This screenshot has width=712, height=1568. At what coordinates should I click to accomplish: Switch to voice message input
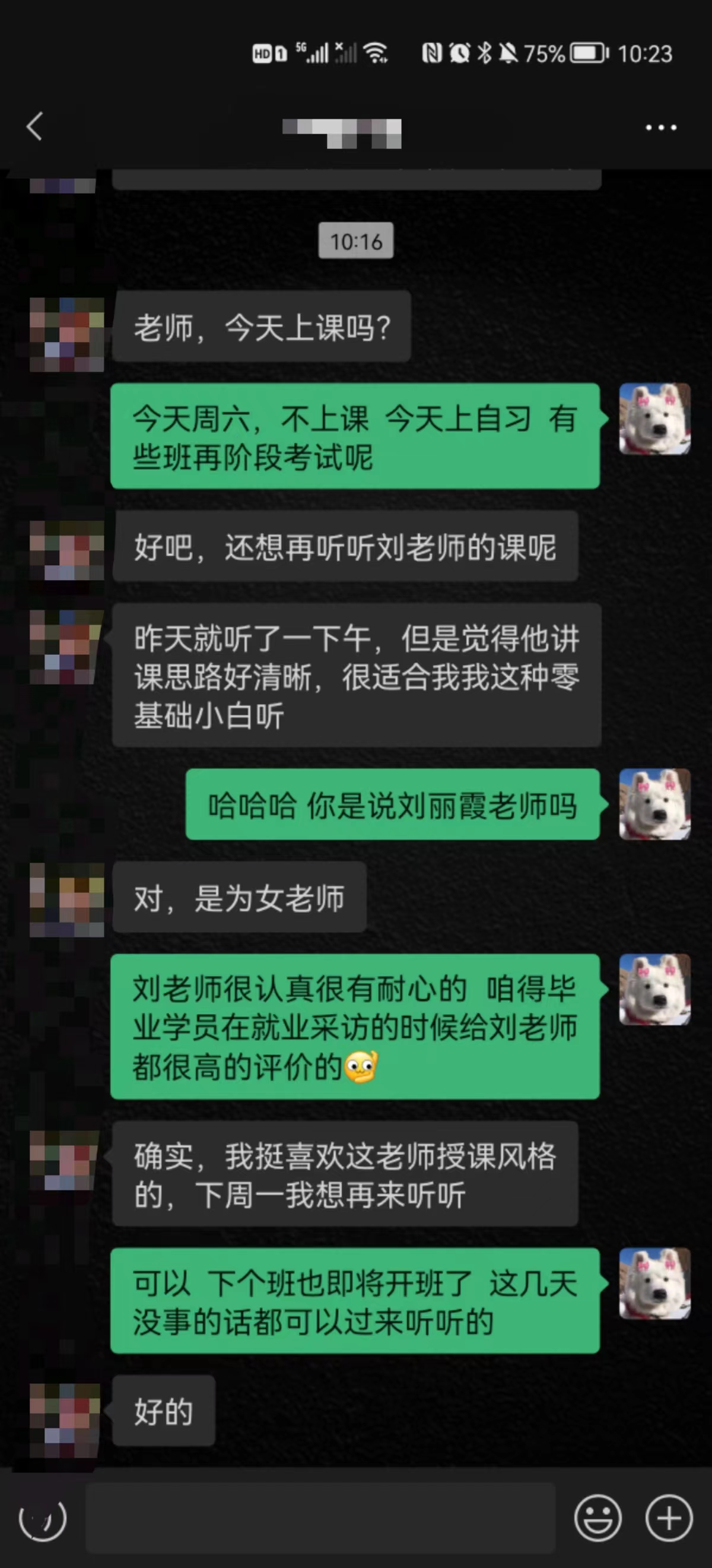click(43, 1519)
